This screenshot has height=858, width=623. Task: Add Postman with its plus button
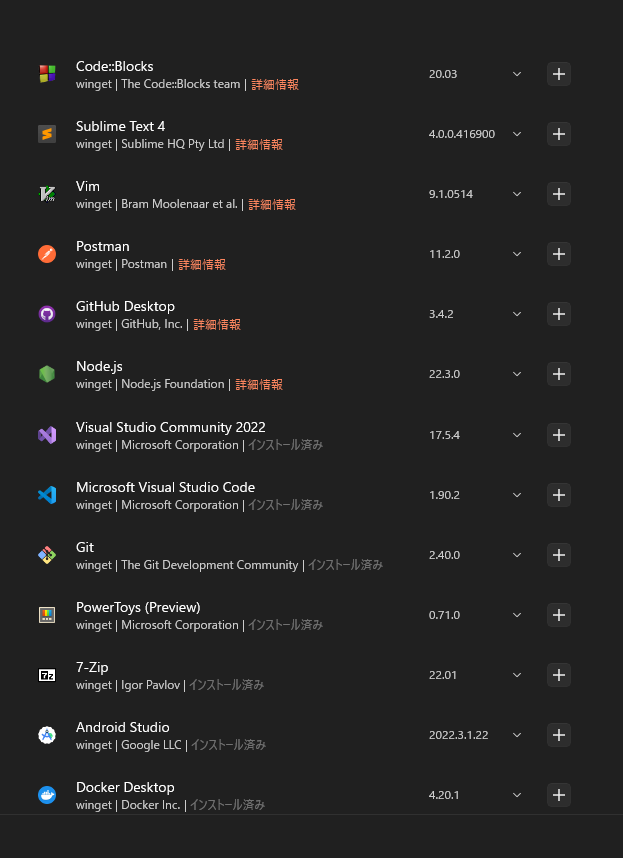(559, 254)
